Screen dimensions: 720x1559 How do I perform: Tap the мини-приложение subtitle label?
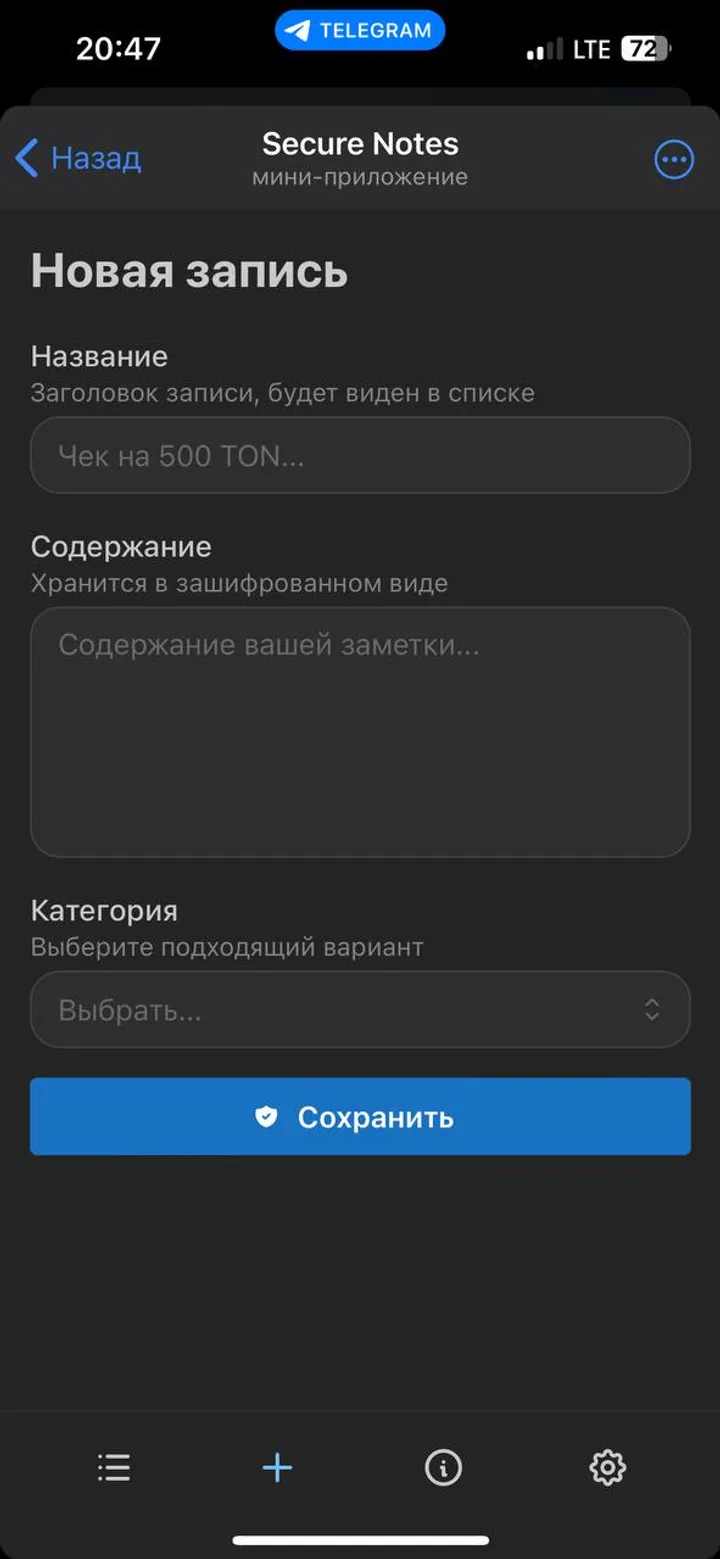(x=360, y=177)
